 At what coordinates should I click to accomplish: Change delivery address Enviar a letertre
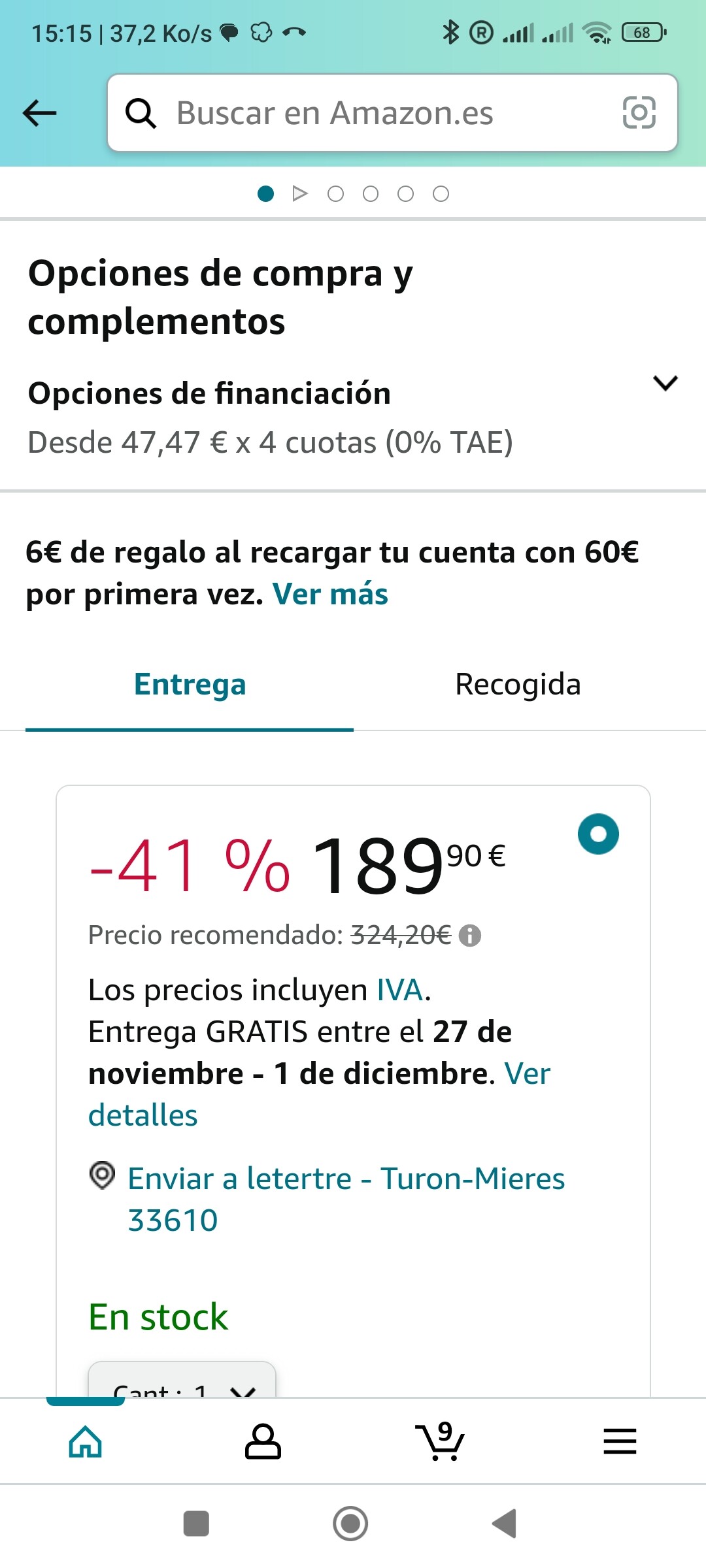[x=346, y=1199]
